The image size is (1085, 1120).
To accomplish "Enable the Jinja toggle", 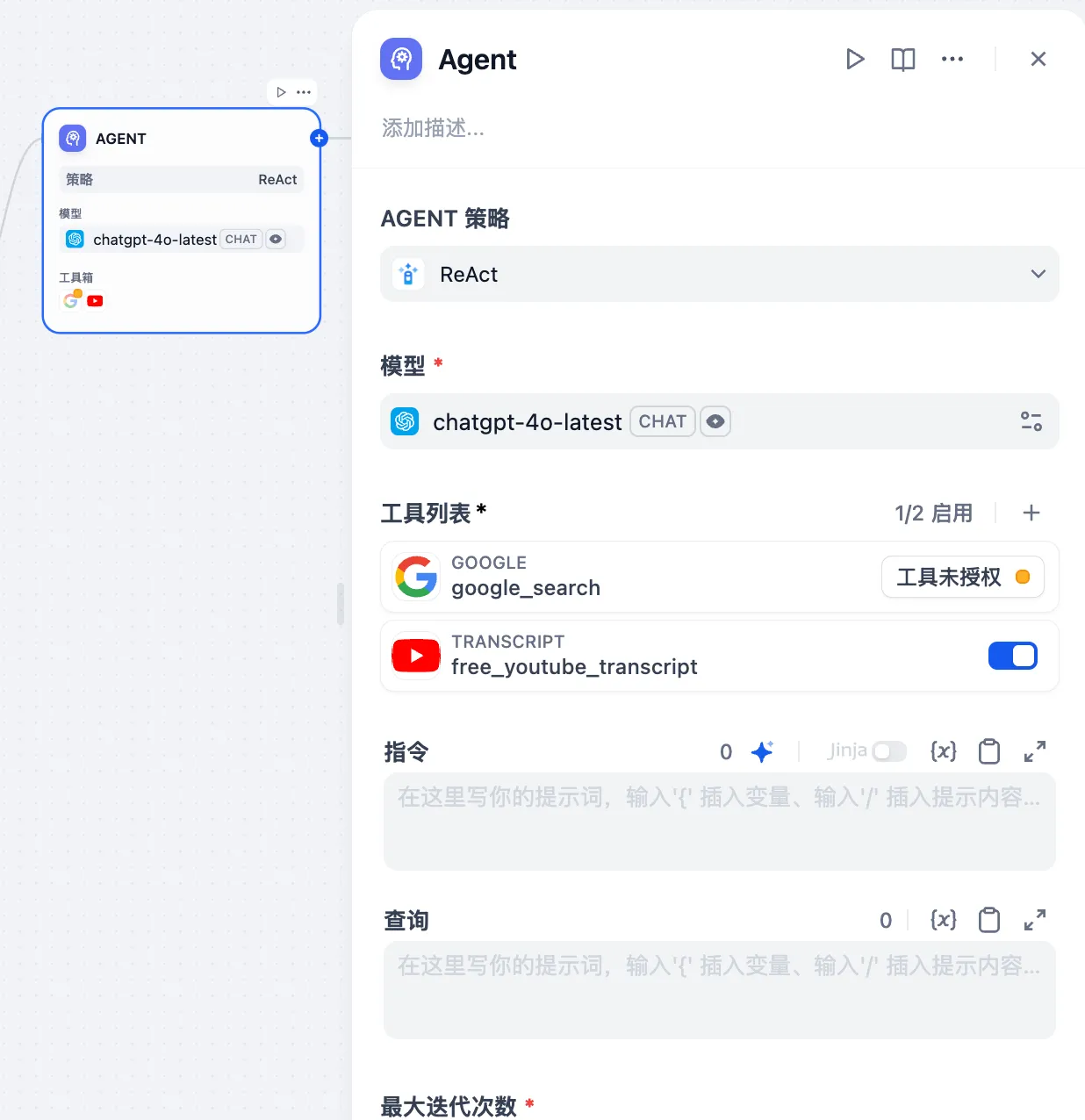I will click(x=888, y=751).
